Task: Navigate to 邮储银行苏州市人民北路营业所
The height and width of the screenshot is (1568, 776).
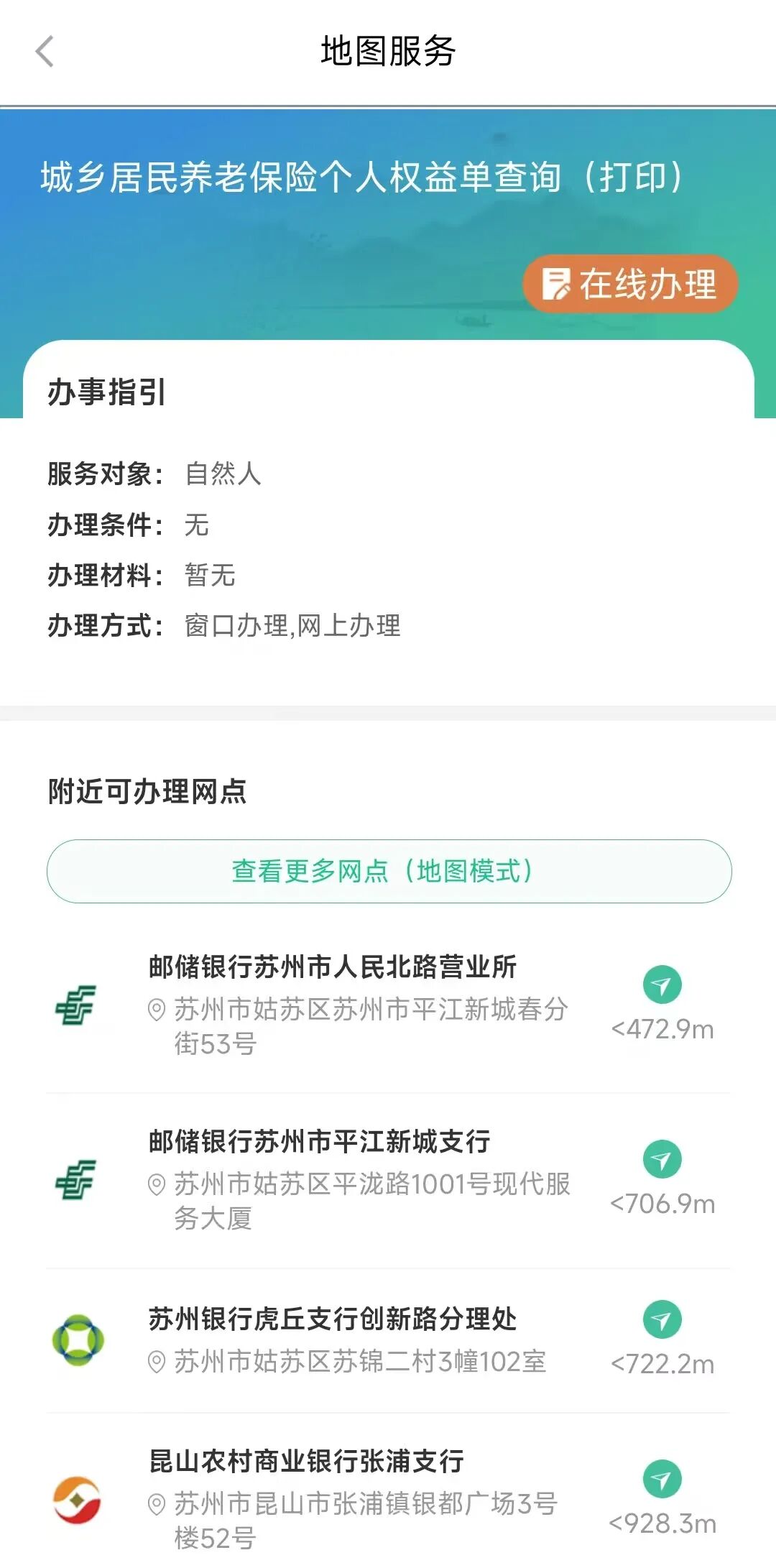Action: coord(662,985)
